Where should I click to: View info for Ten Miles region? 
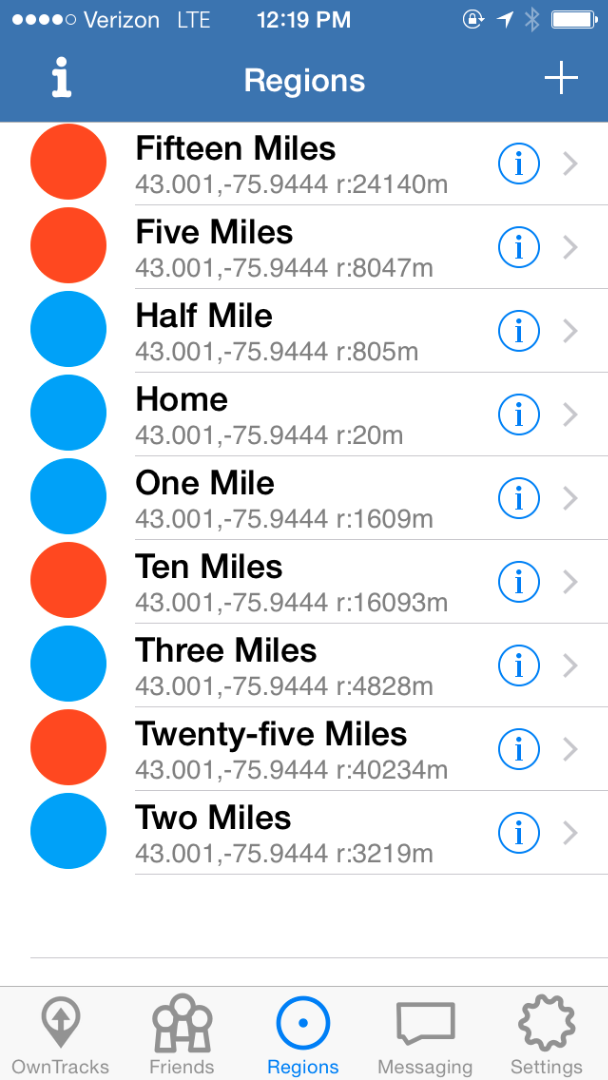(518, 582)
